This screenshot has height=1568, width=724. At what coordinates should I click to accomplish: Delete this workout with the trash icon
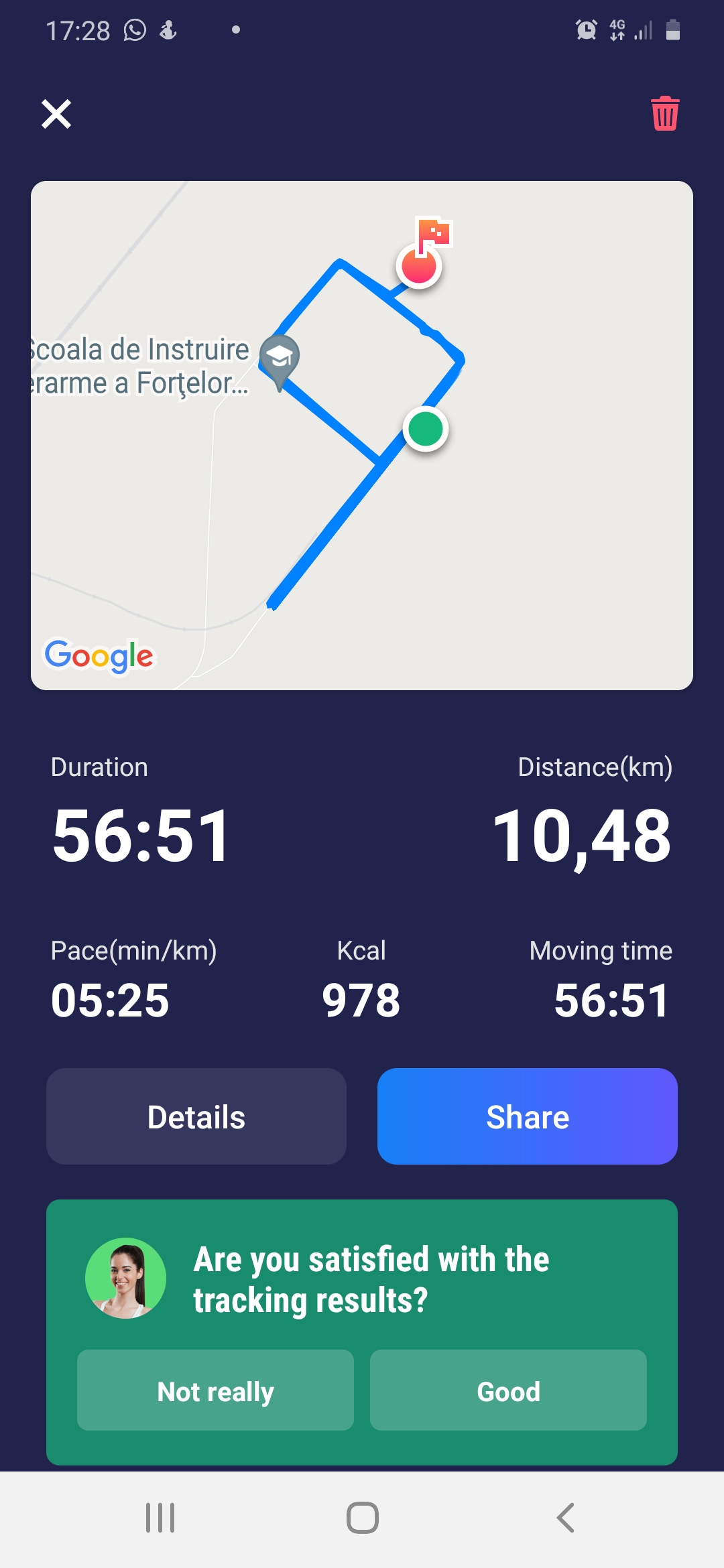point(665,114)
